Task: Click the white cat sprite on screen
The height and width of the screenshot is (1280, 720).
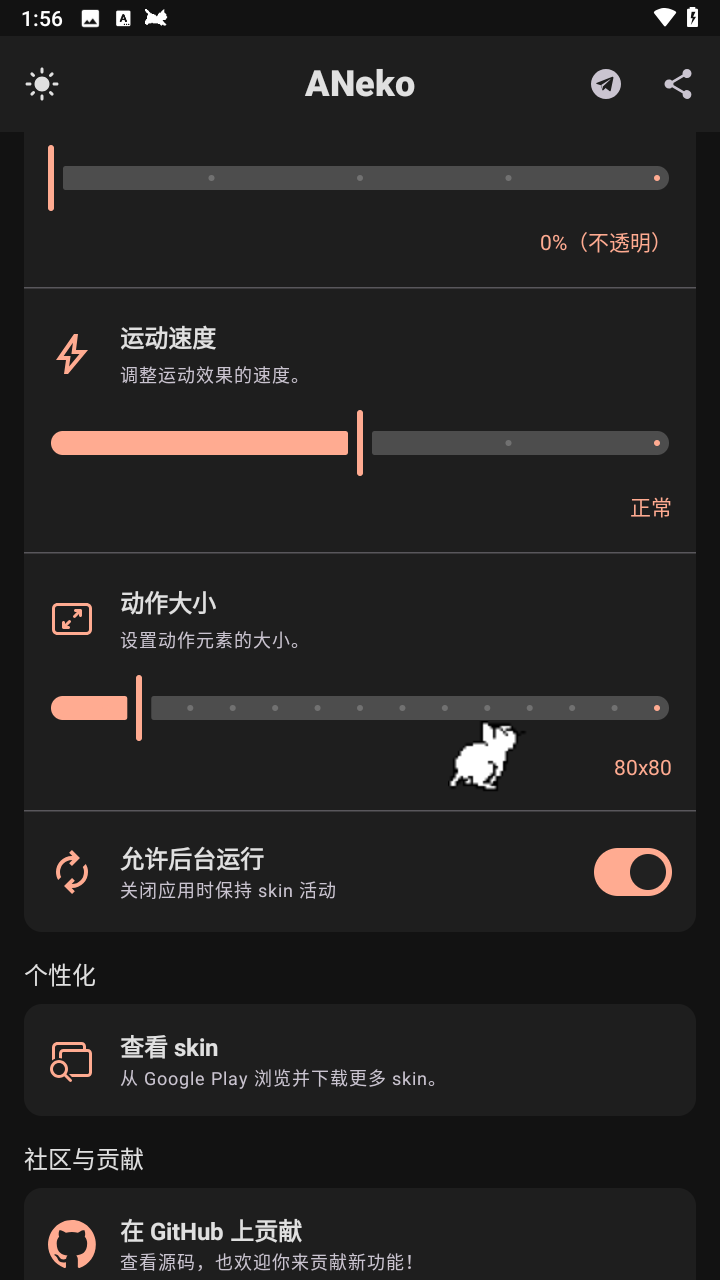Action: pyautogui.click(x=486, y=753)
